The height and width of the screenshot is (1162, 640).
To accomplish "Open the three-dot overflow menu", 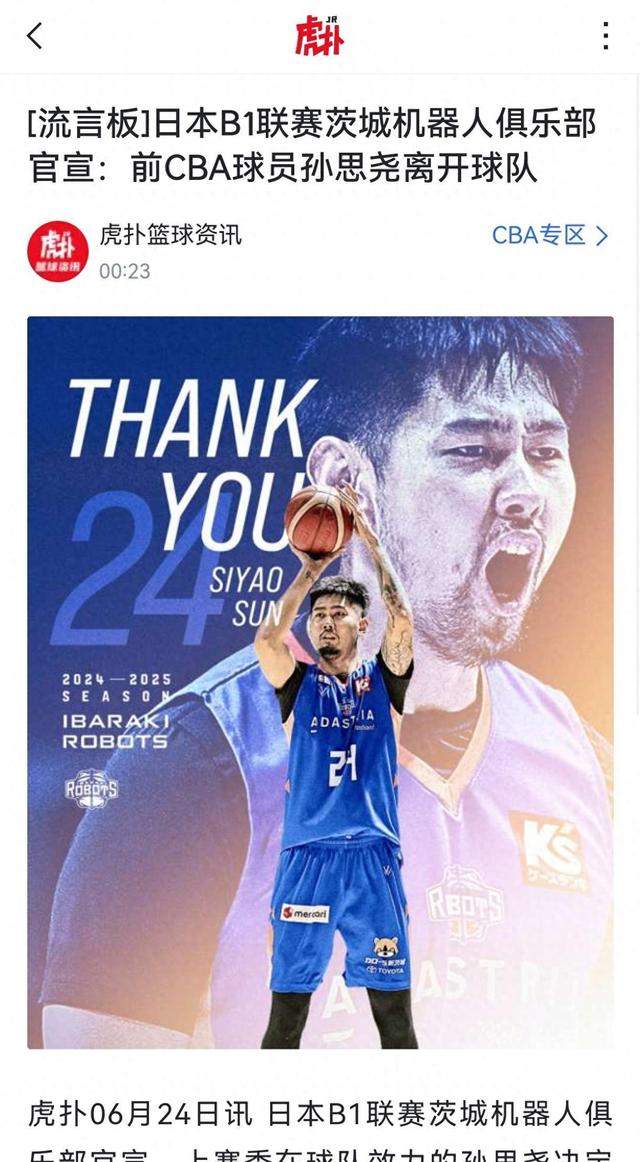I will coord(605,36).
